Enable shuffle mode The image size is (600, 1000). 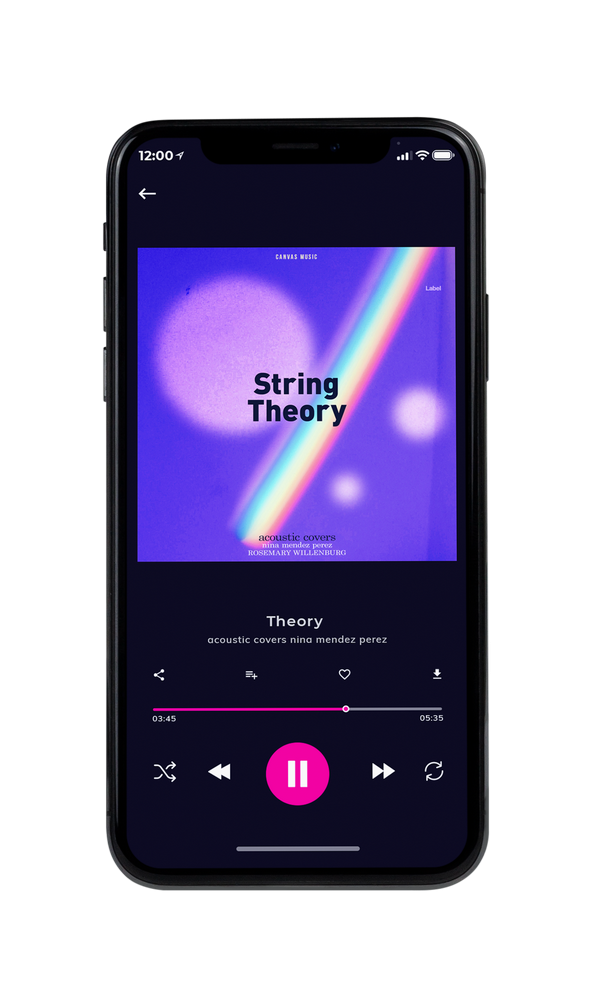click(165, 772)
